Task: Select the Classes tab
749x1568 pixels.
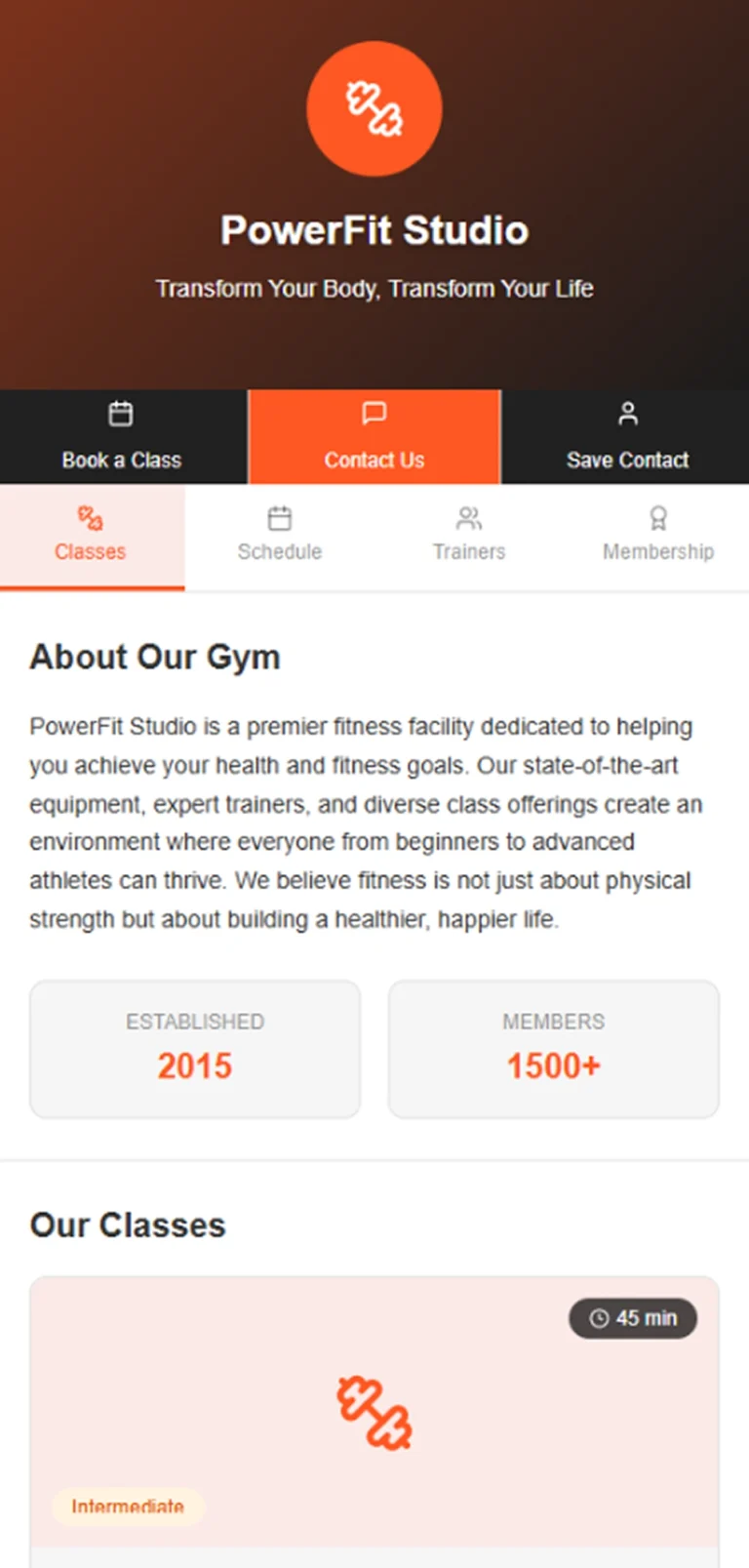Action: (x=92, y=537)
